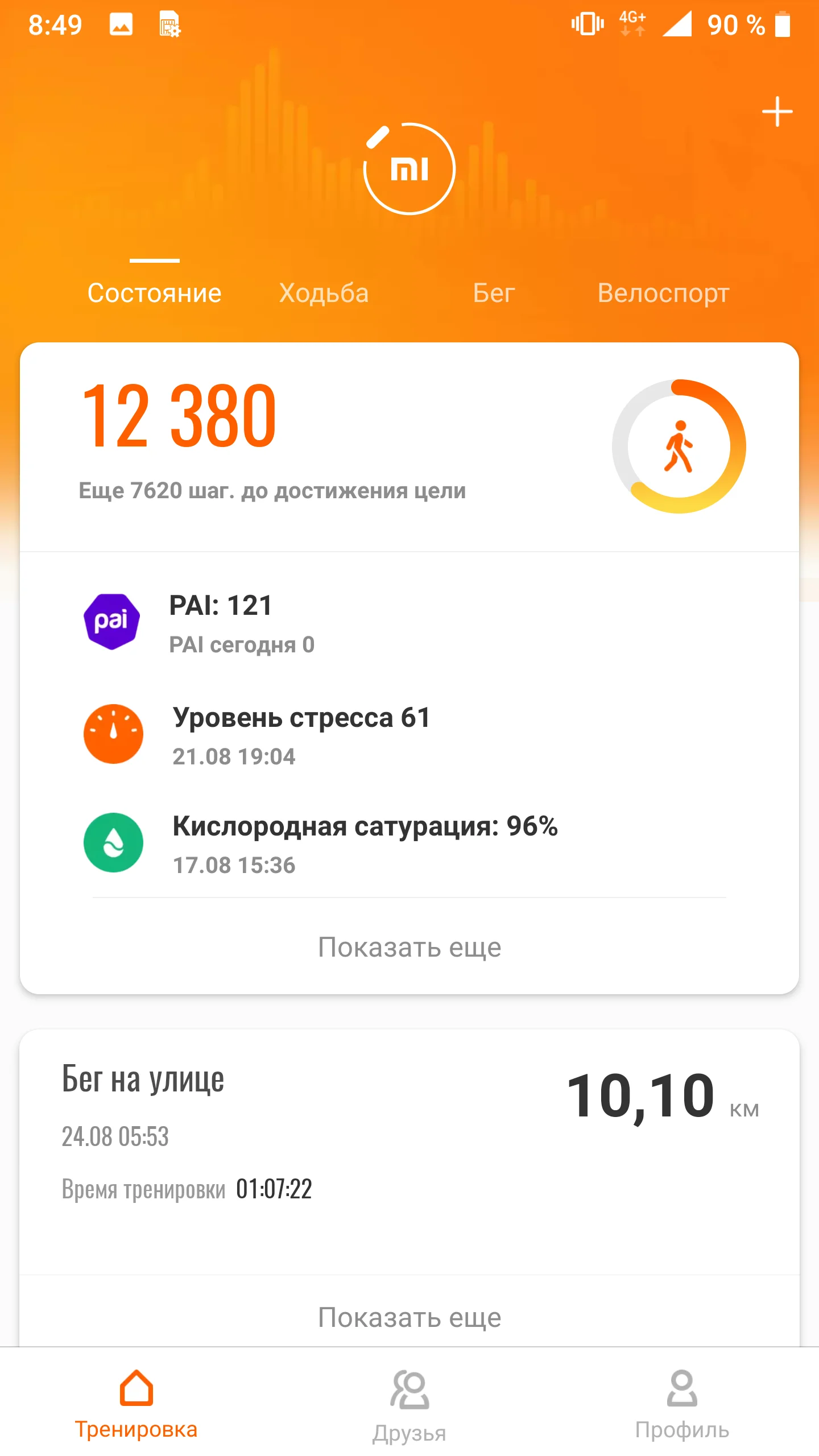
Task: Switch to the Бег tab
Action: pyautogui.click(x=494, y=293)
